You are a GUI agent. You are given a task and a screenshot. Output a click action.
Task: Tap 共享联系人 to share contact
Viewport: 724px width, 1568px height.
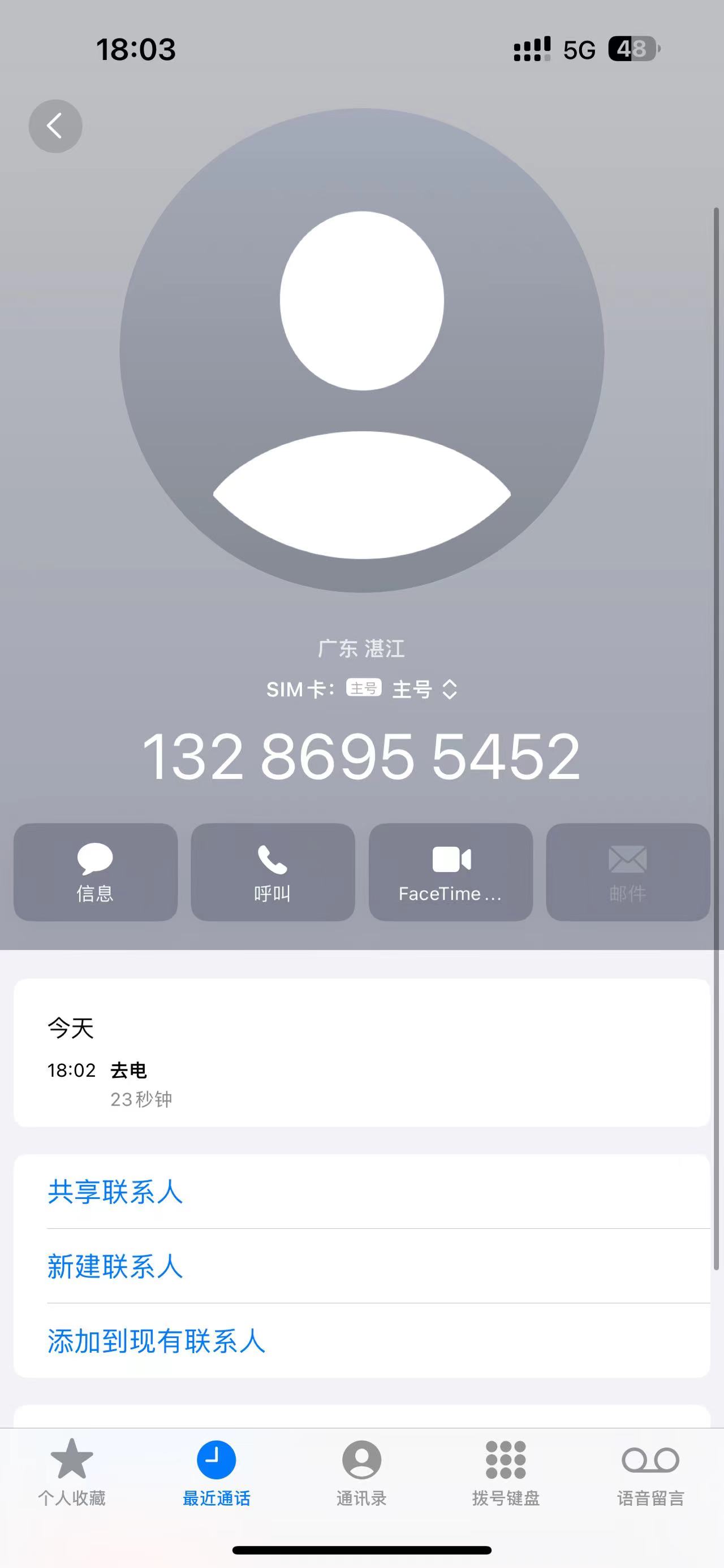pos(361,1191)
